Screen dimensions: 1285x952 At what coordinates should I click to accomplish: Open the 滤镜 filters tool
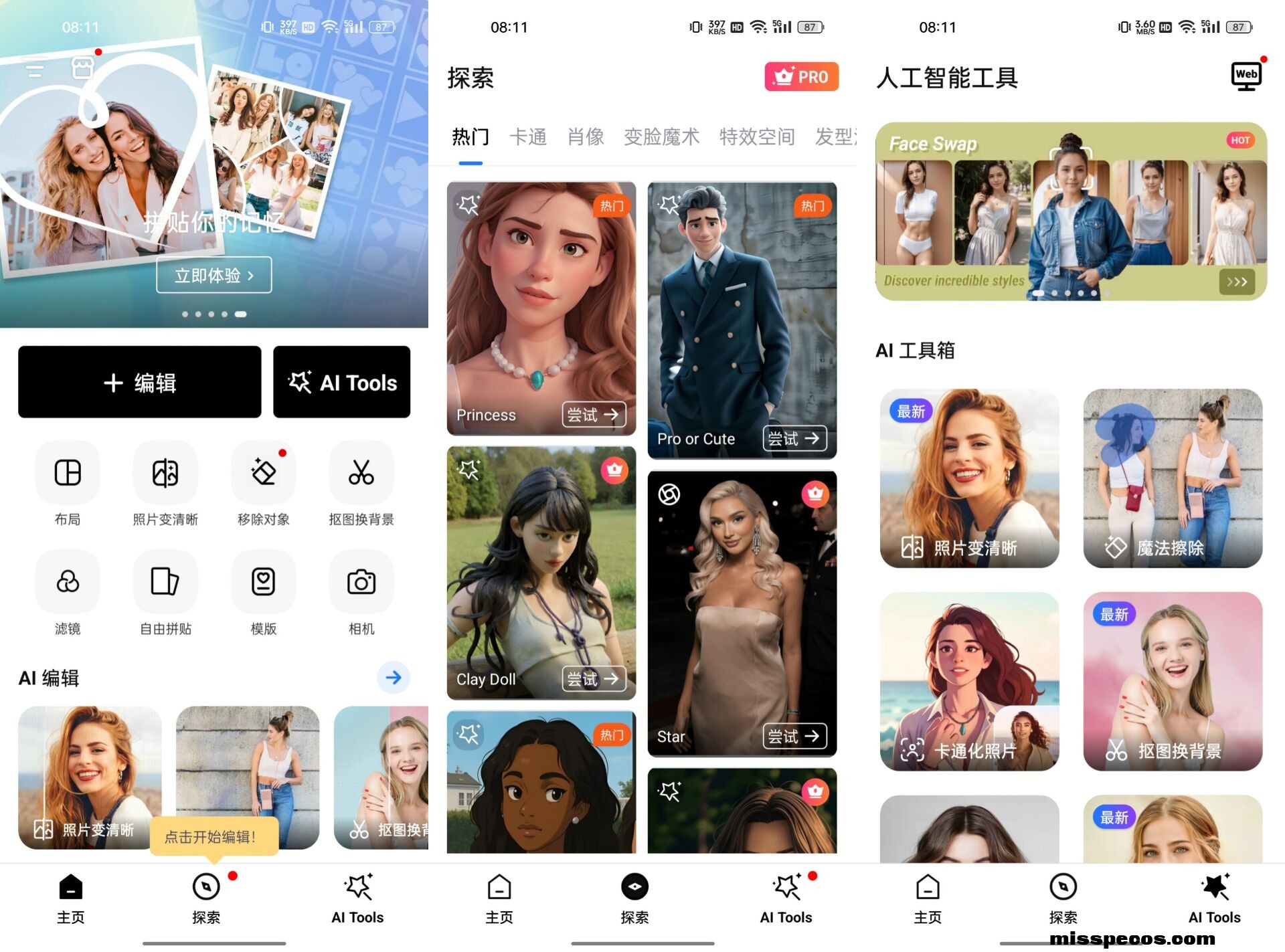click(68, 582)
